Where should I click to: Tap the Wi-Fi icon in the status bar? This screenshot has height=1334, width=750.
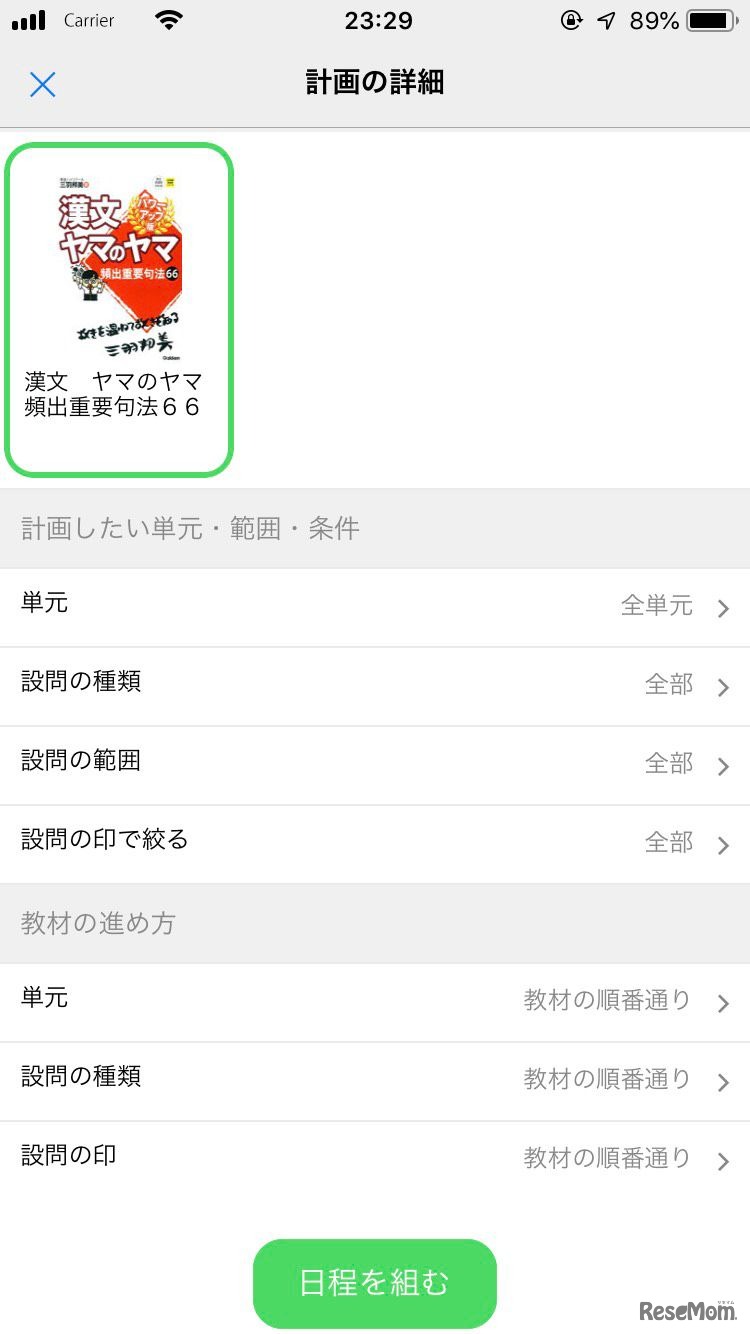tap(167, 18)
